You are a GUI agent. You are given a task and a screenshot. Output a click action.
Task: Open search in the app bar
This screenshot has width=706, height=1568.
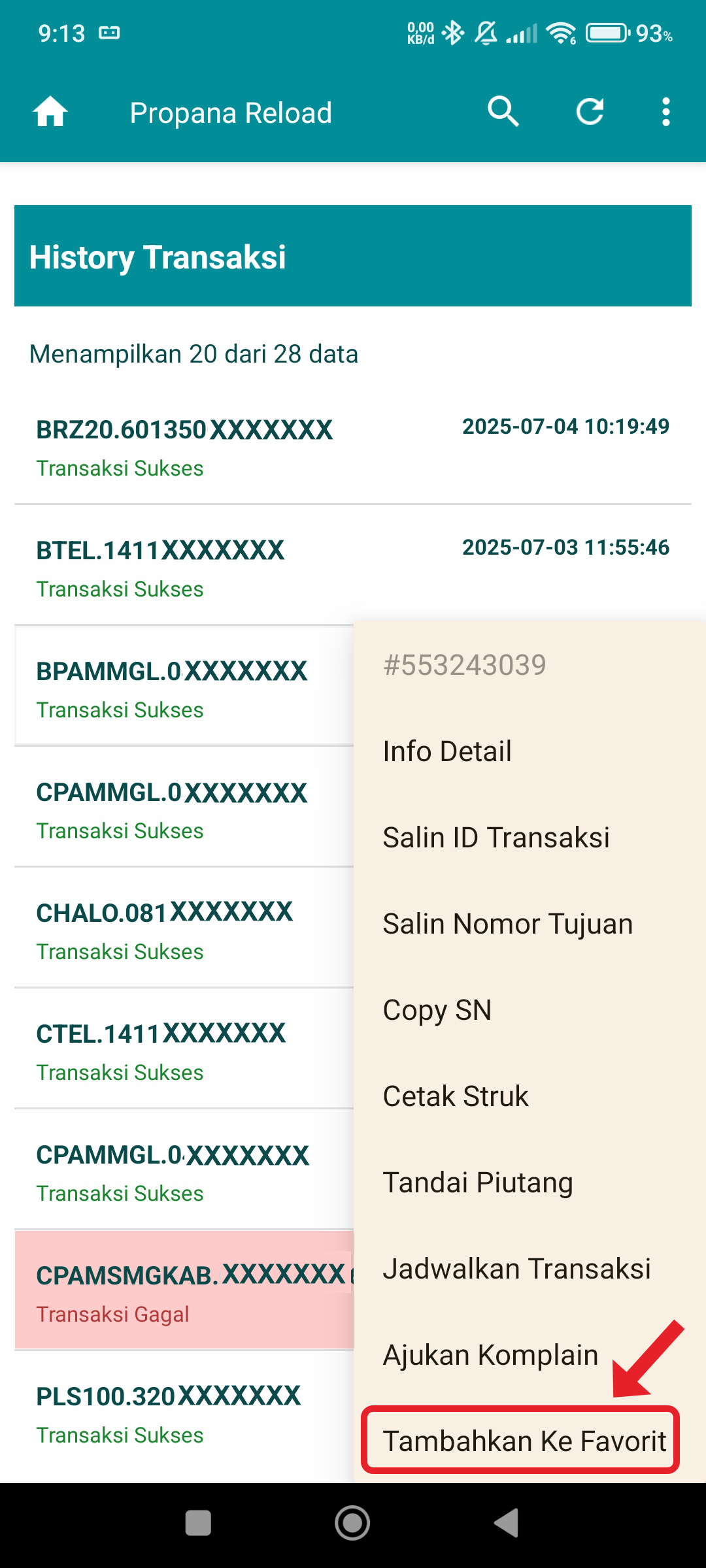[503, 112]
